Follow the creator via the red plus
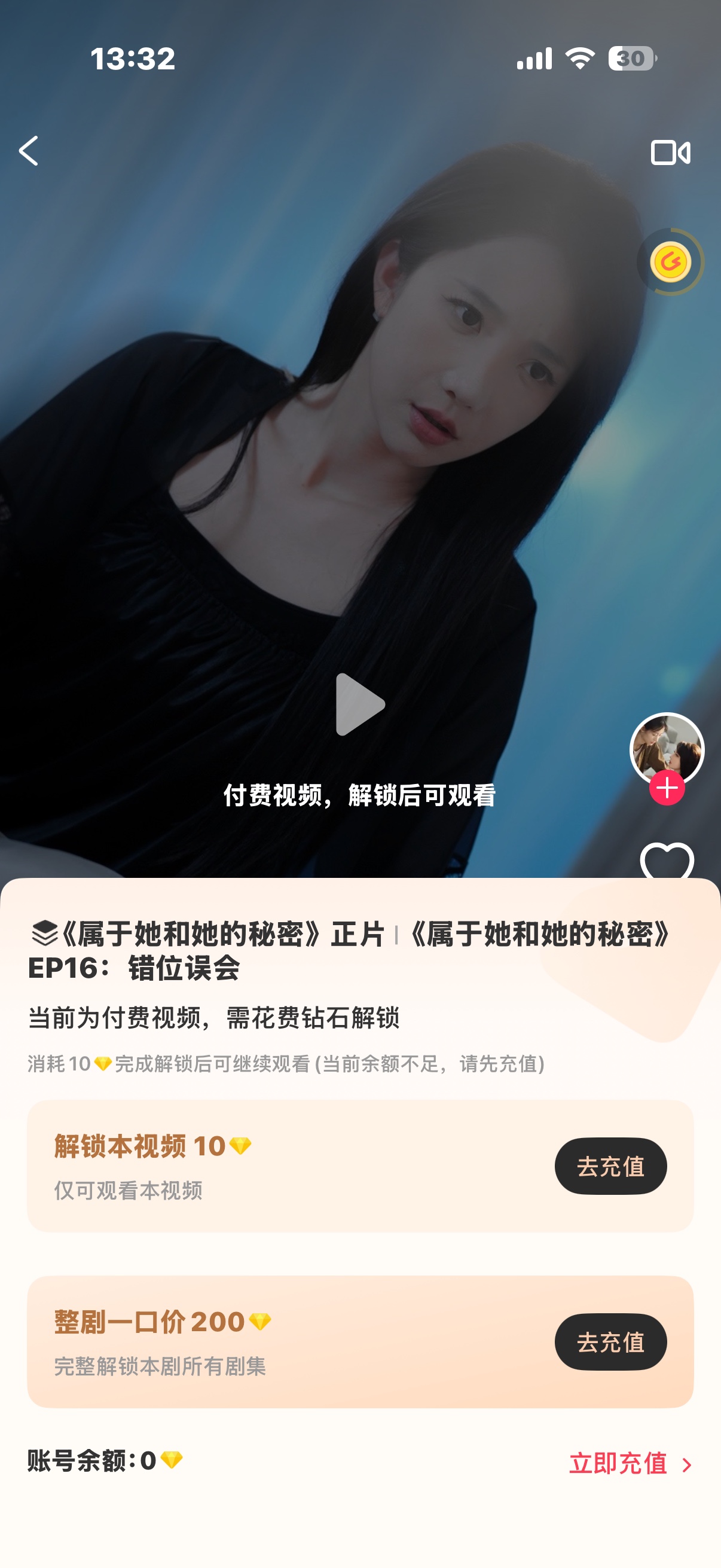 (667, 788)
